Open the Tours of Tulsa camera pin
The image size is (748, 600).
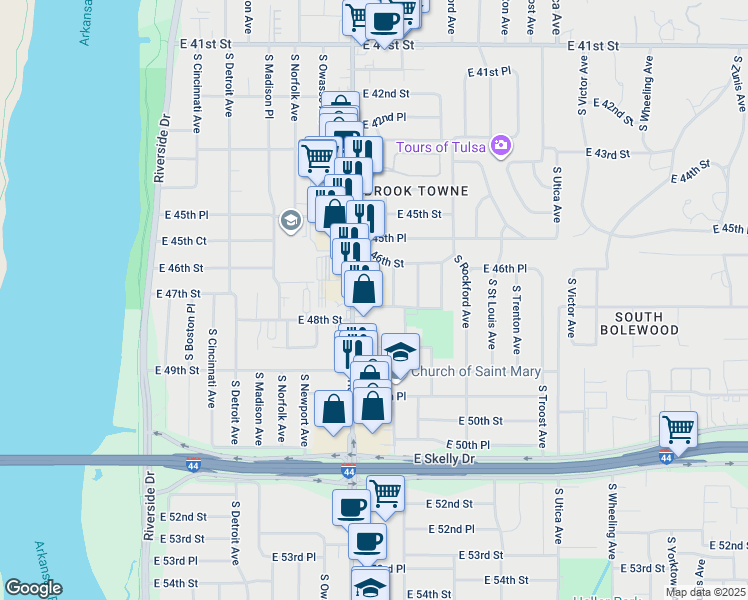501,147
